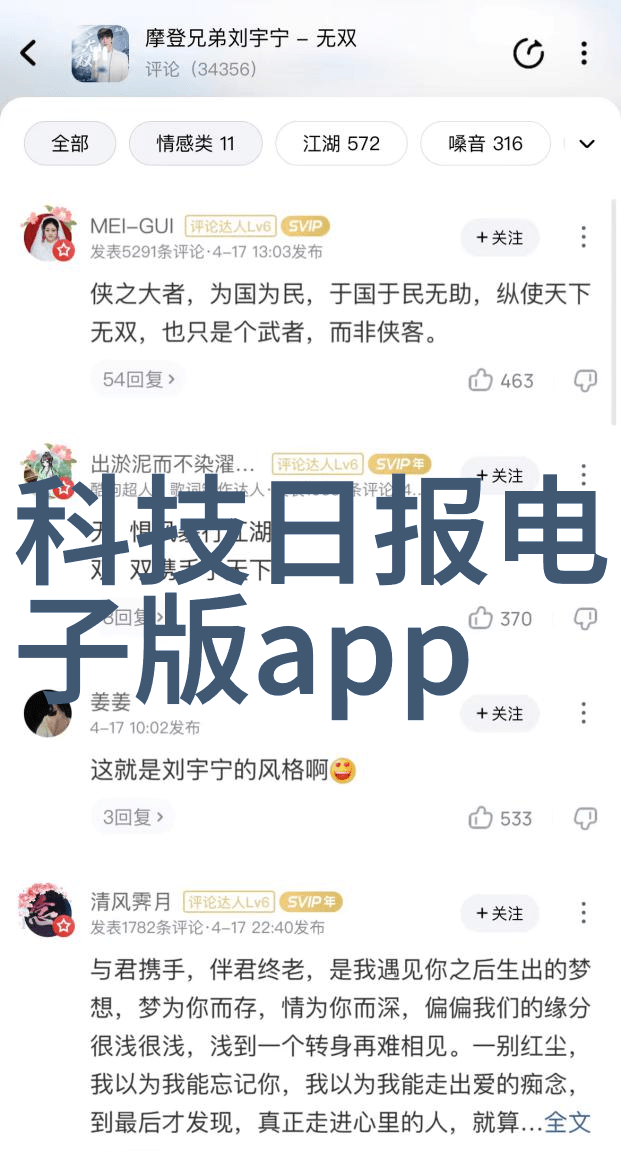This screenshot has width=621, height=1151.
Task: Select the 全部 filter chip
Action: point(70,143)
